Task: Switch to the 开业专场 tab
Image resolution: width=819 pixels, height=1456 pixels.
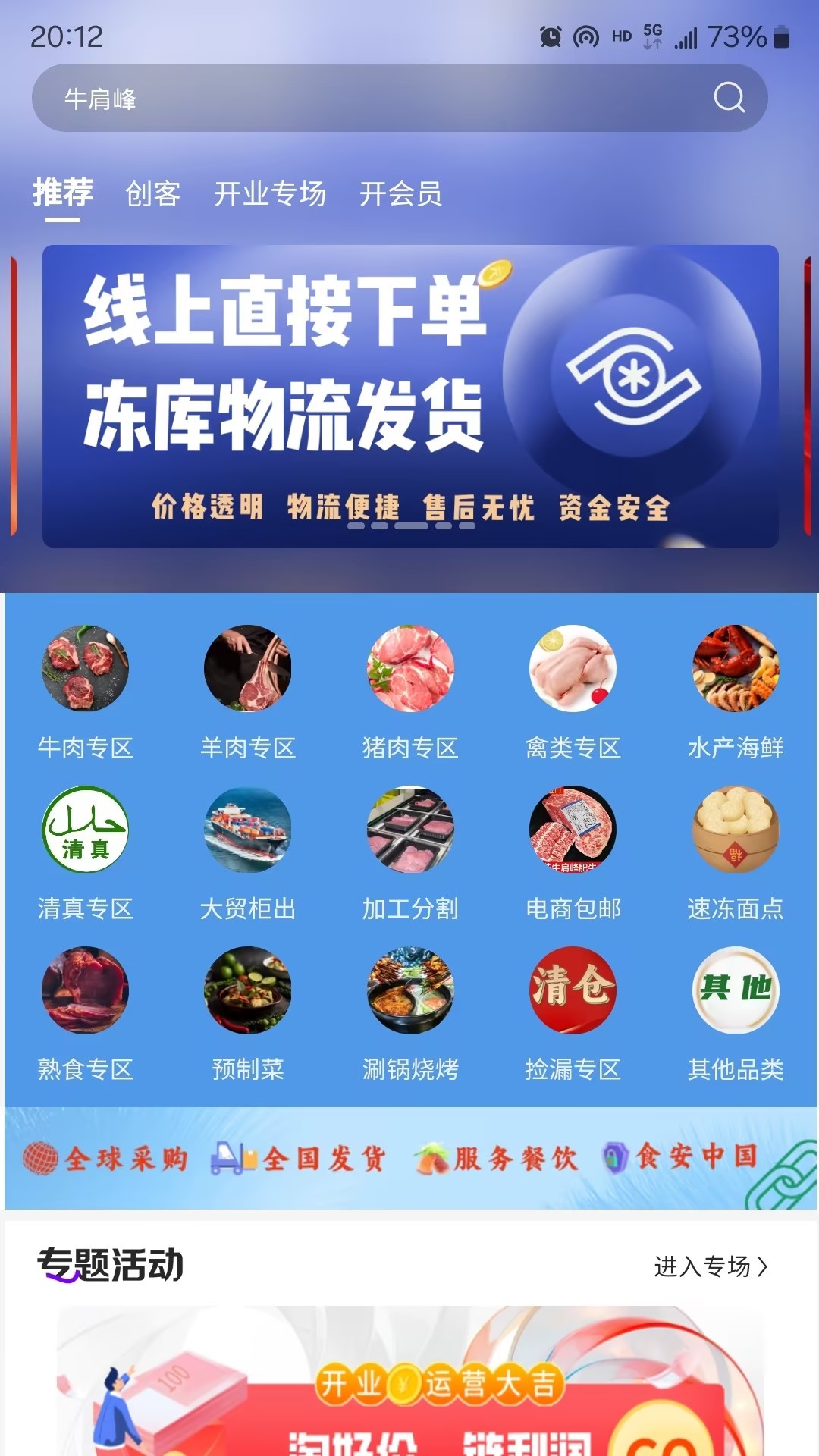Action: tap(270, 194)
